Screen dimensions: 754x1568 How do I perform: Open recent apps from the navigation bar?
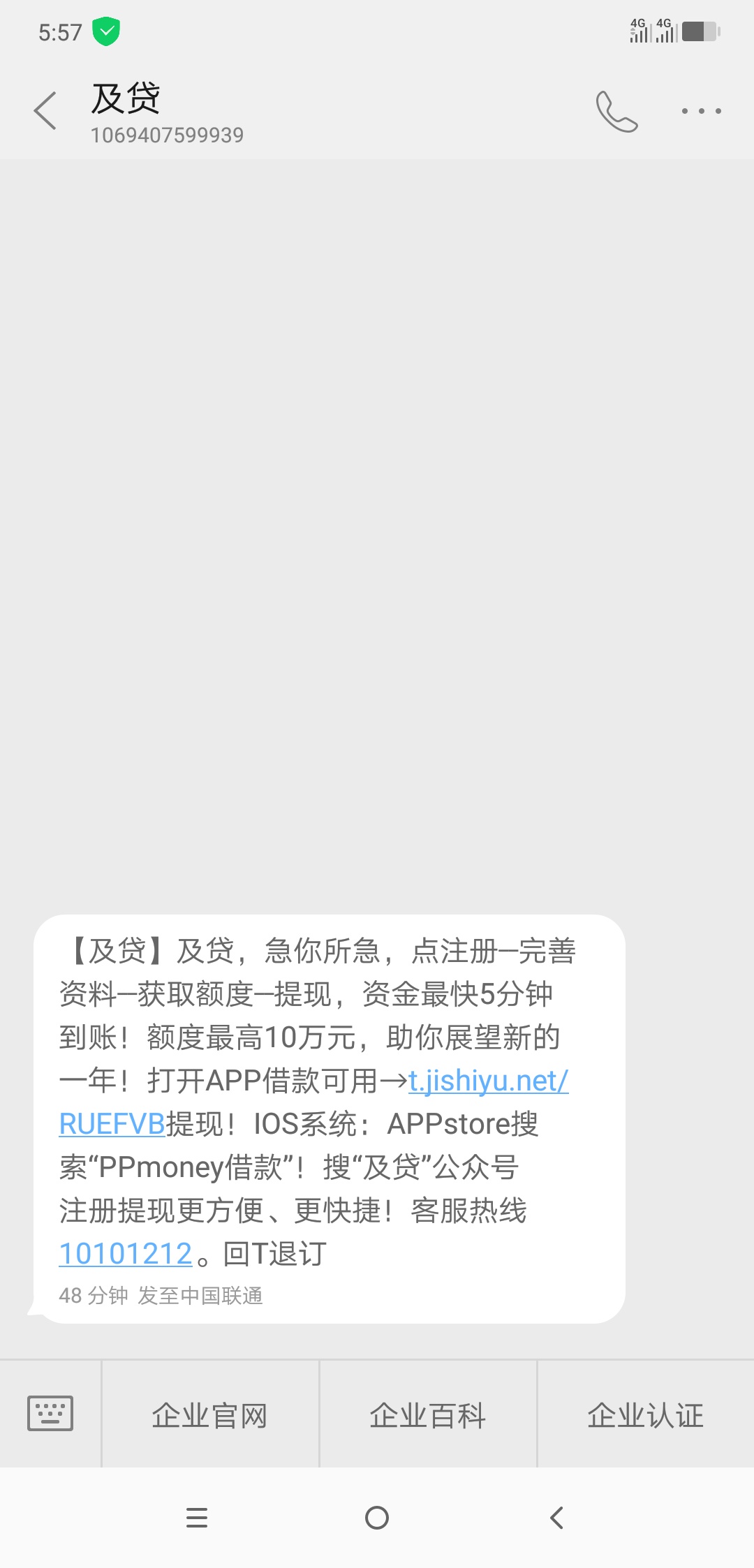[x=197, y=1518]
